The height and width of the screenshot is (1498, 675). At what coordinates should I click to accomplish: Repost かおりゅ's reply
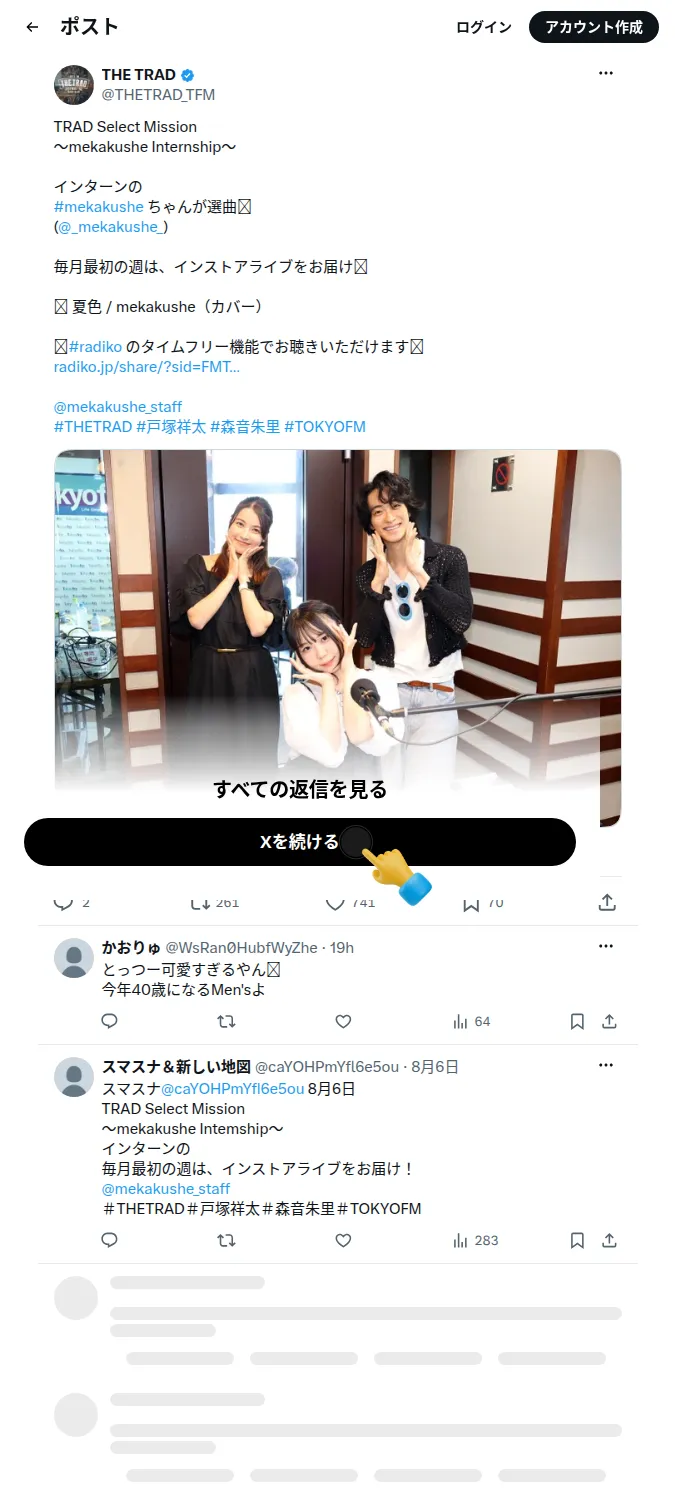(227, 1021)
